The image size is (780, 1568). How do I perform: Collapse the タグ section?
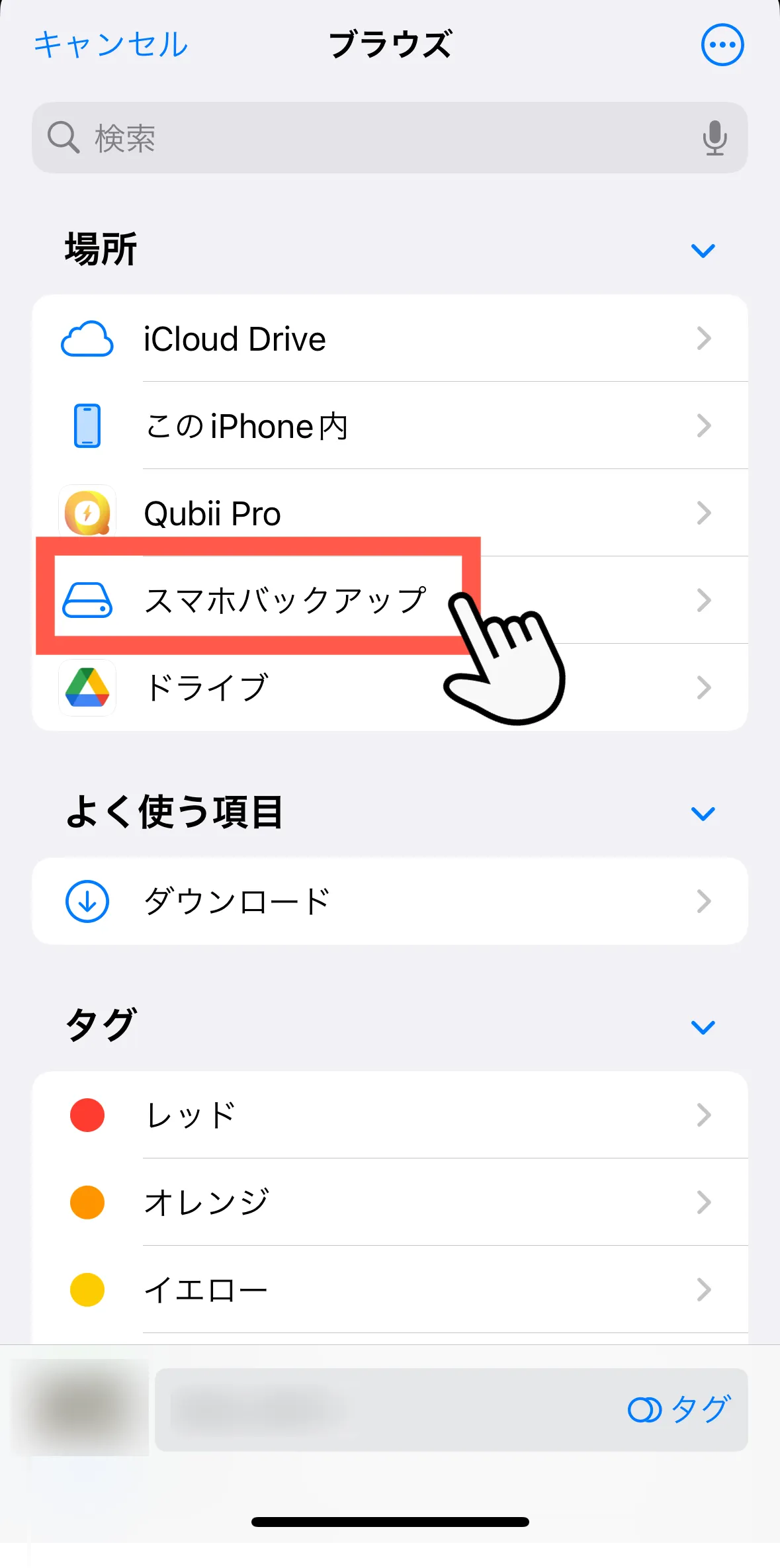[703, 1027]
